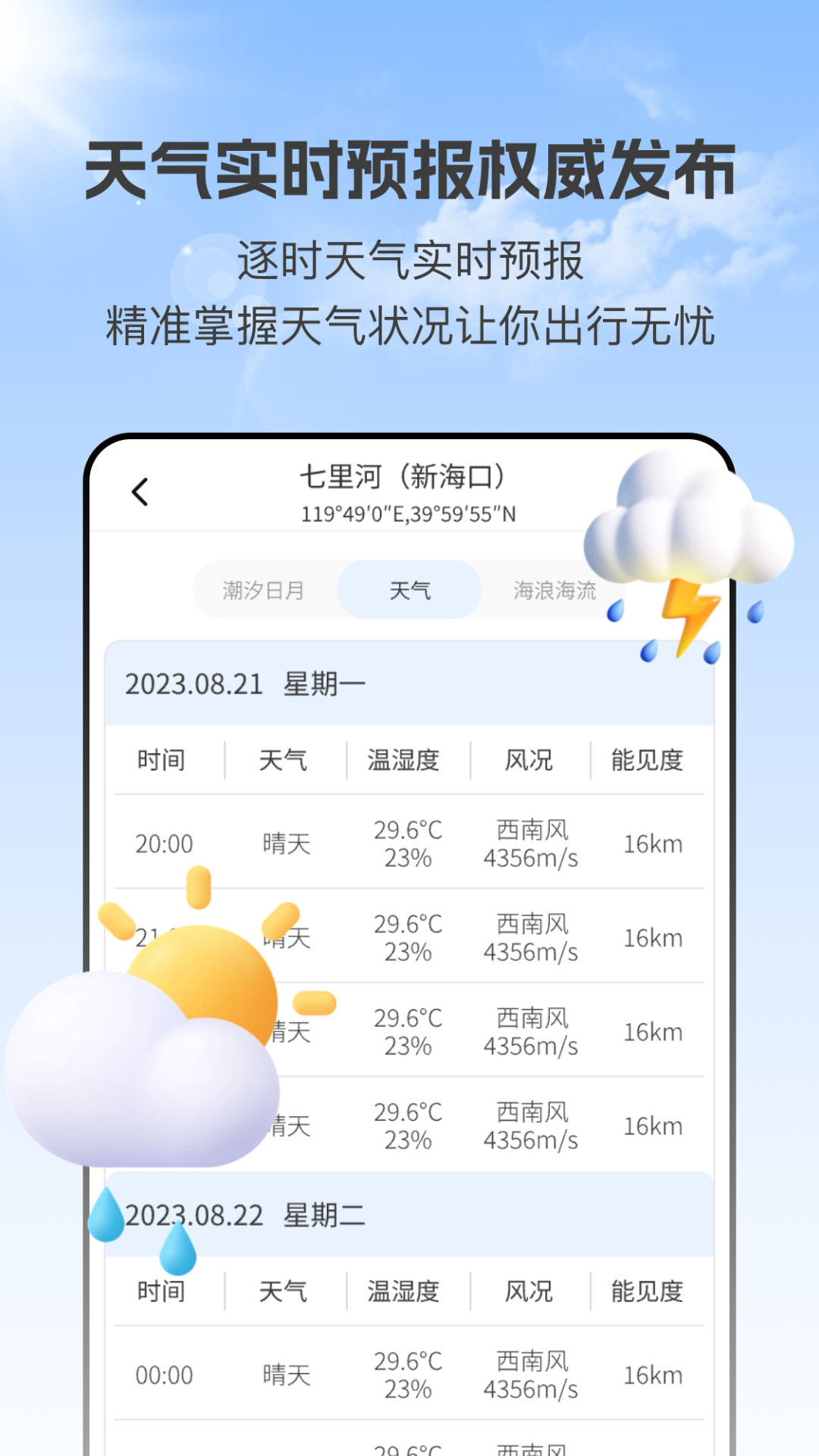The image size is (819, 1456).
Task: Tap the 风况 column header
Action: click(x=527, y=761)
